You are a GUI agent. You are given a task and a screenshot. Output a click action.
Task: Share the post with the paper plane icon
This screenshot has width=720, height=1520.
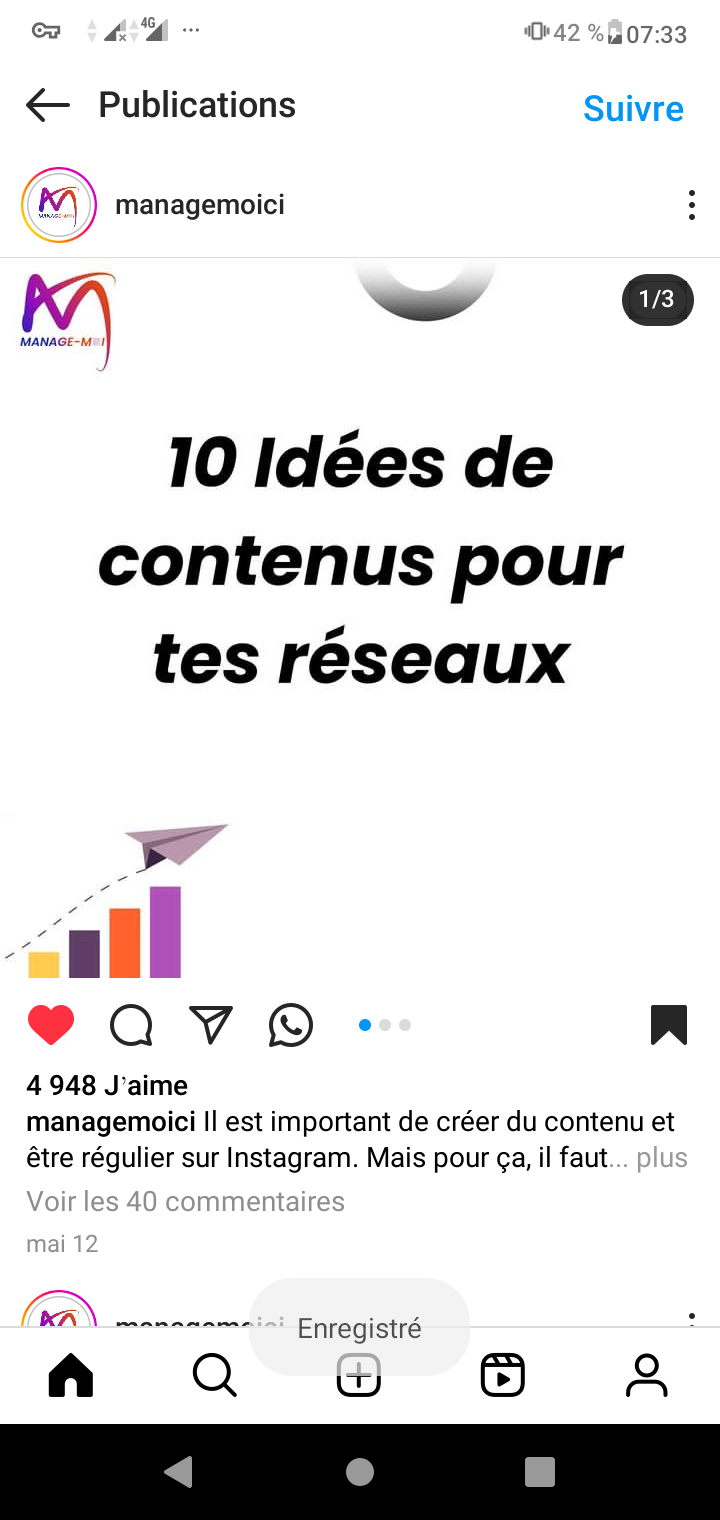point(211,1025)
